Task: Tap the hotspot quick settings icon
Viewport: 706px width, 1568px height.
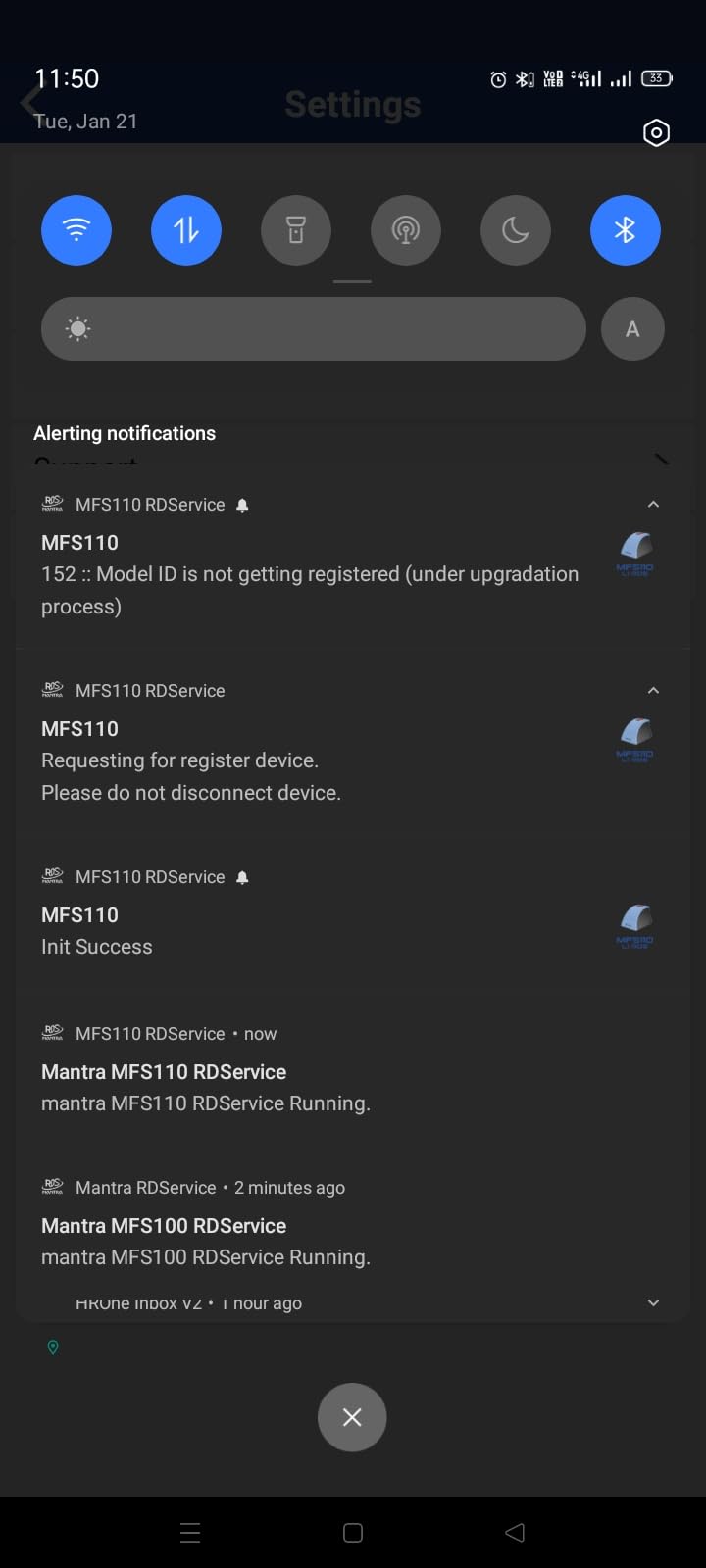Action: click(406, 230)
